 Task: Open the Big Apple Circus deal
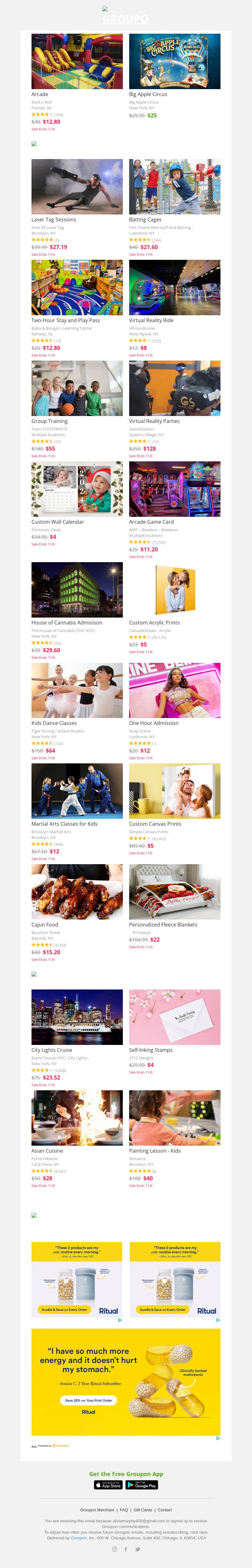tap(175, 61)
